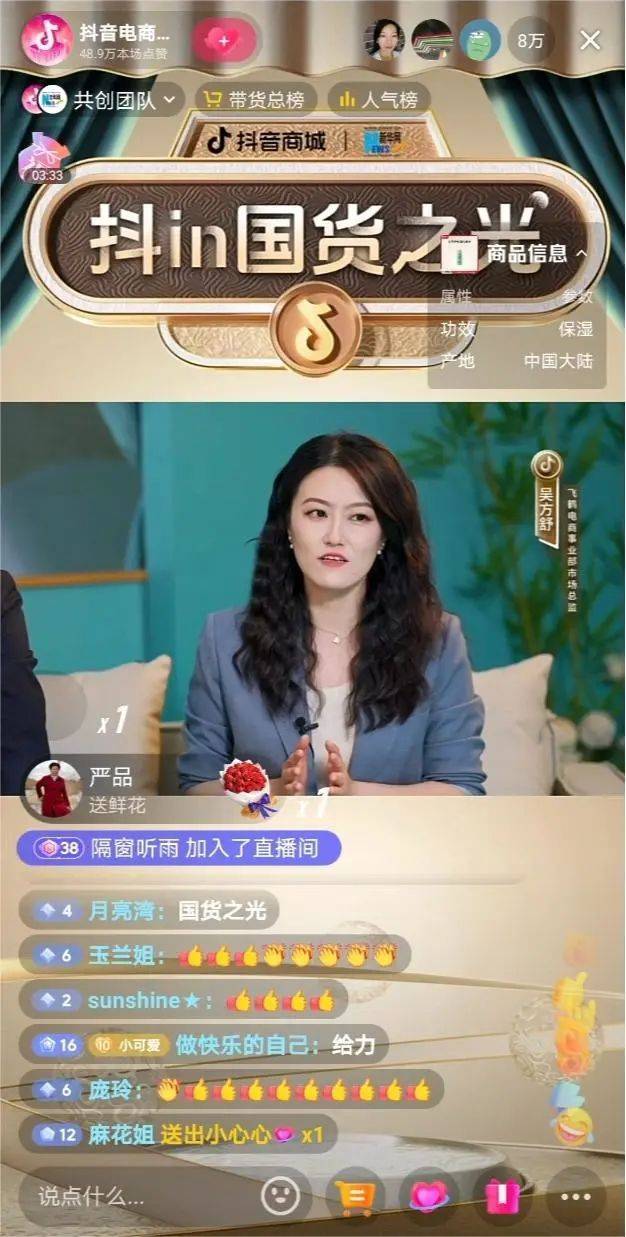This screenshot has height=1237, width=626.
Task: Open the shopping cart
Action: pyautogui.click(x=355, y=1195)
